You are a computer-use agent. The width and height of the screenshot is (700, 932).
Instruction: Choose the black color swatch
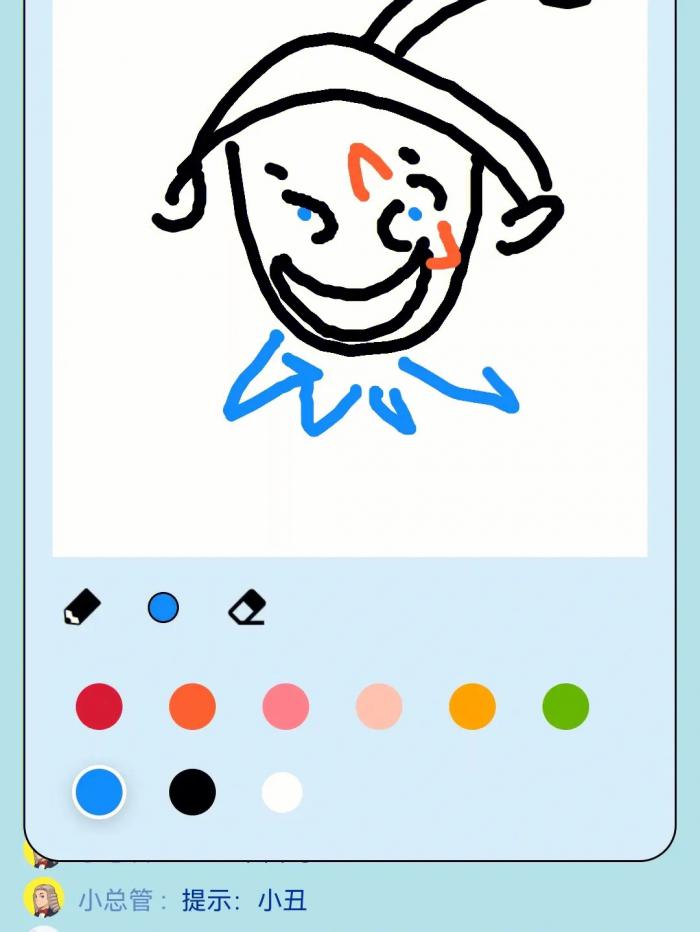pos(192,792)
